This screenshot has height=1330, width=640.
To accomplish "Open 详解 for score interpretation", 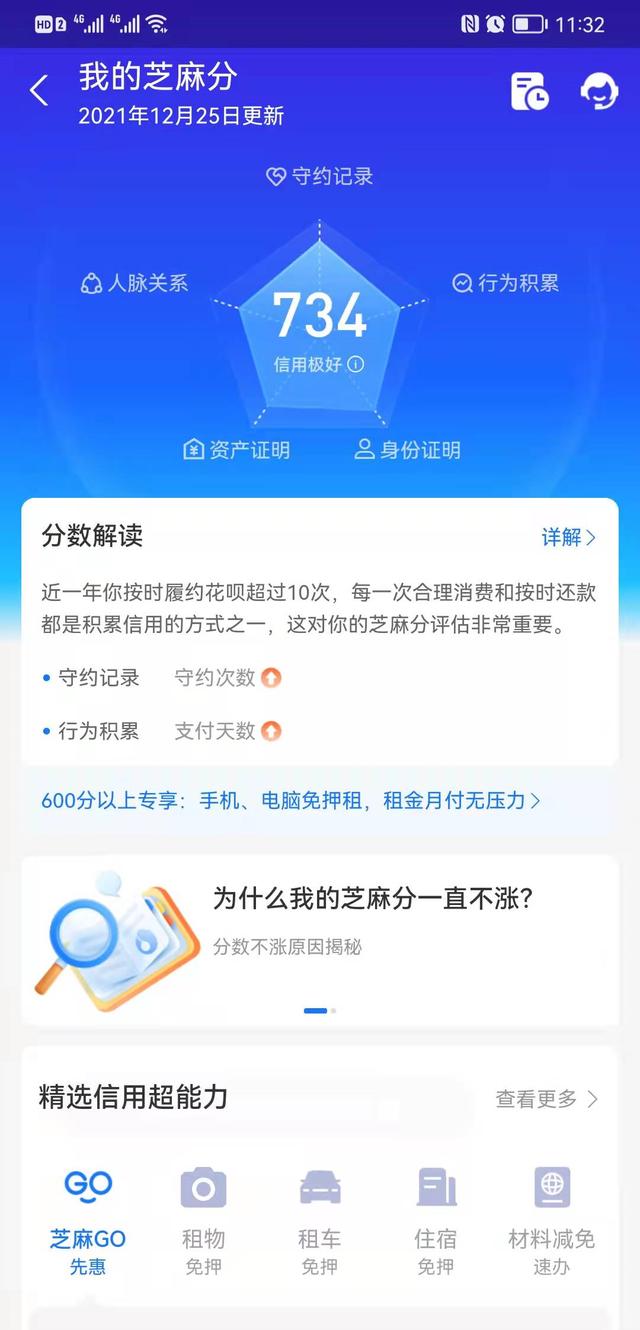I will click(568, 537).
